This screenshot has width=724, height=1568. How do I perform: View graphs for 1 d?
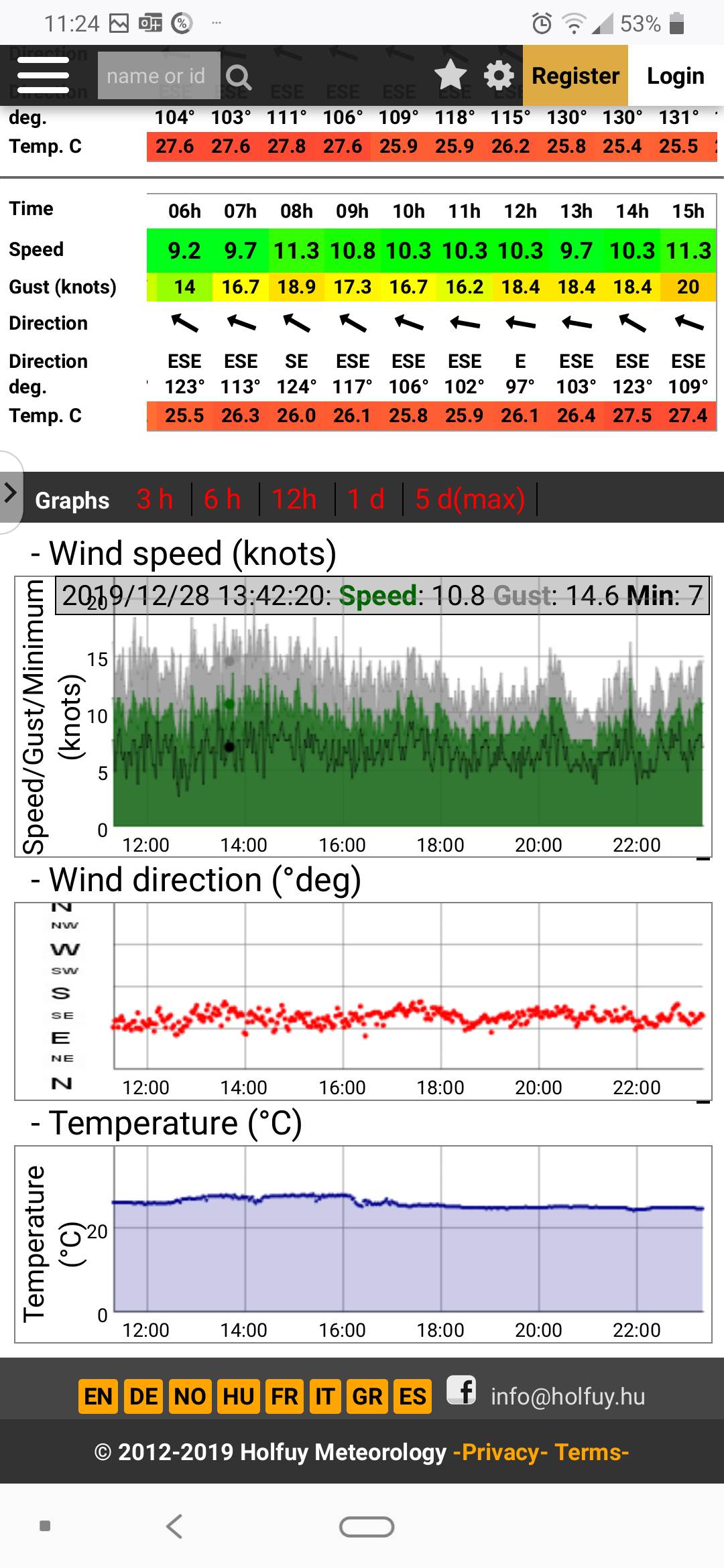[x=366, y=499]
